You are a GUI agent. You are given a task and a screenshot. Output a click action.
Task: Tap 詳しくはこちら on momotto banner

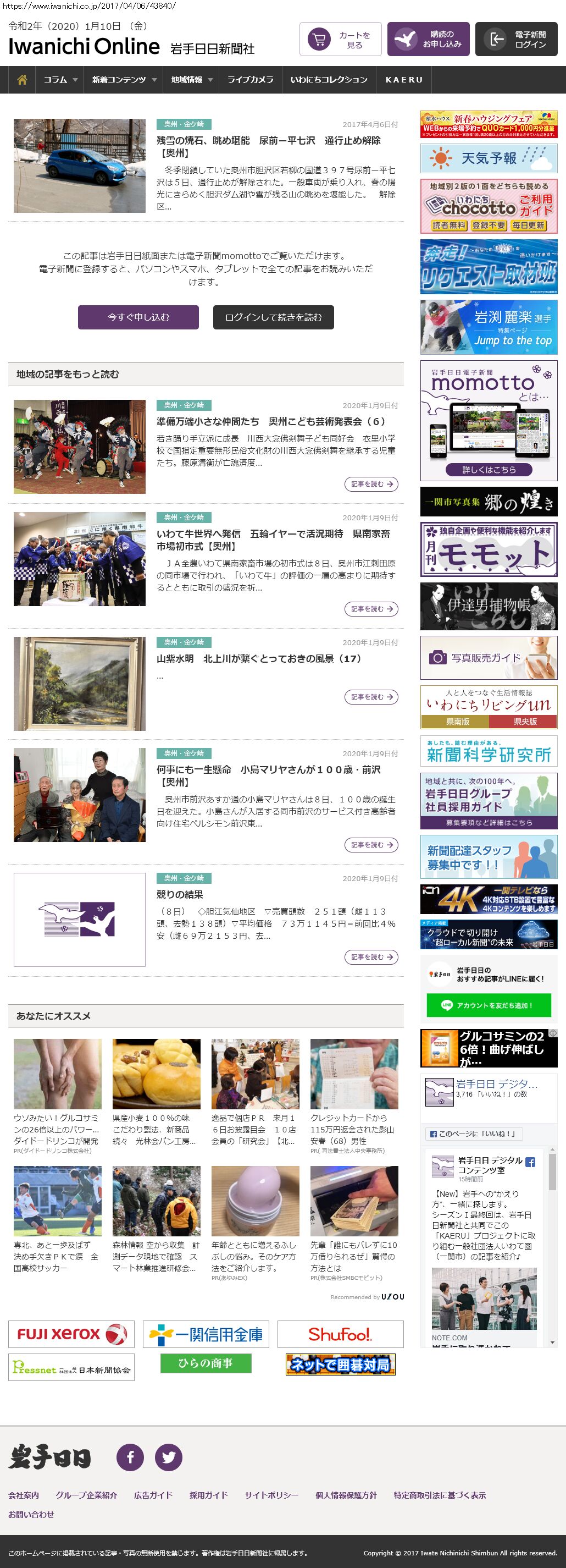(x=488, y=469)
